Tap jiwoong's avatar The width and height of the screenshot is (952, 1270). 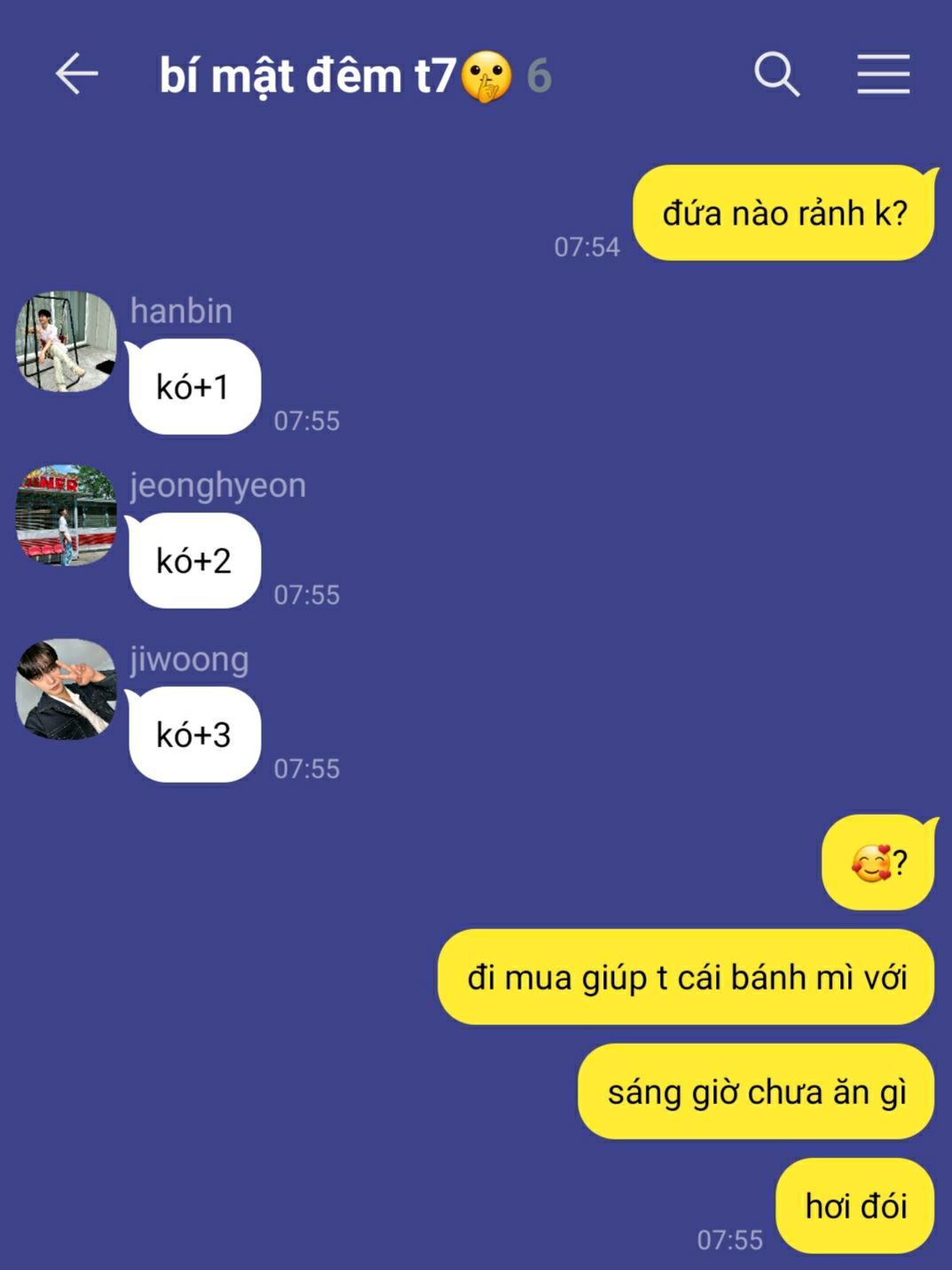(x=67, y=690)
